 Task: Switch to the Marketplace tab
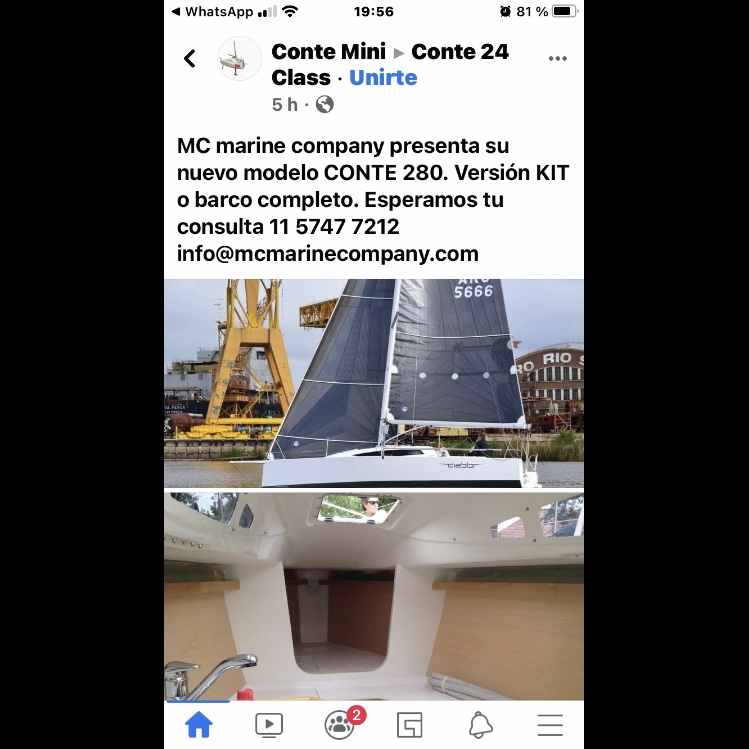coord(410,724)
